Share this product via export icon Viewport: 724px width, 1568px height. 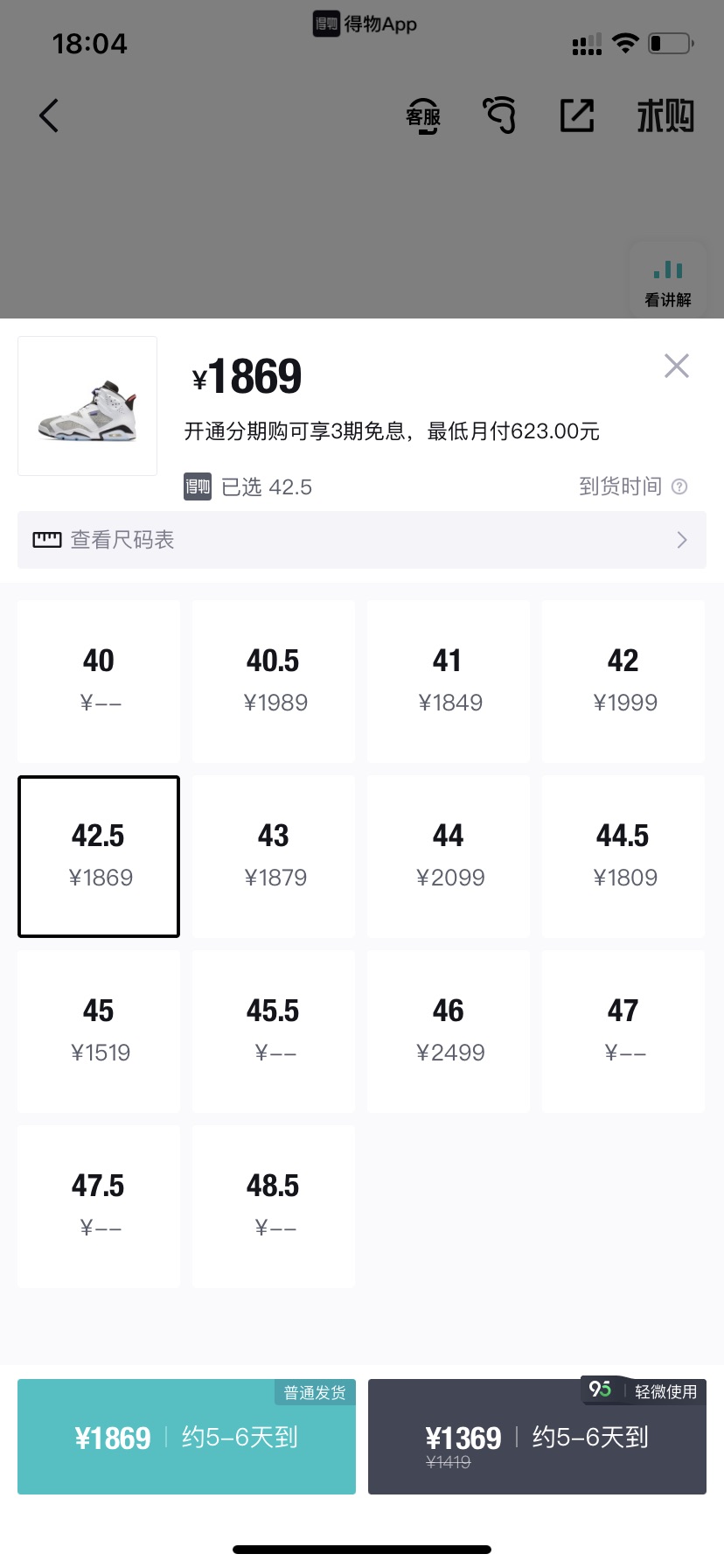[577, 115]
